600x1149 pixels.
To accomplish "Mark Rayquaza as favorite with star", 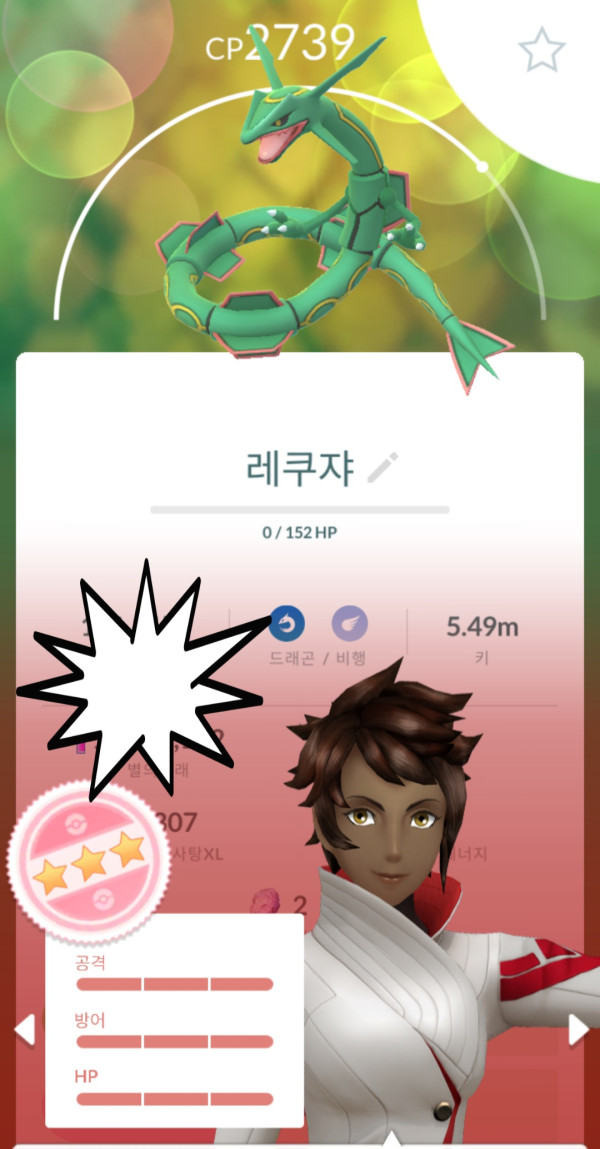I will tap(542, 49).
